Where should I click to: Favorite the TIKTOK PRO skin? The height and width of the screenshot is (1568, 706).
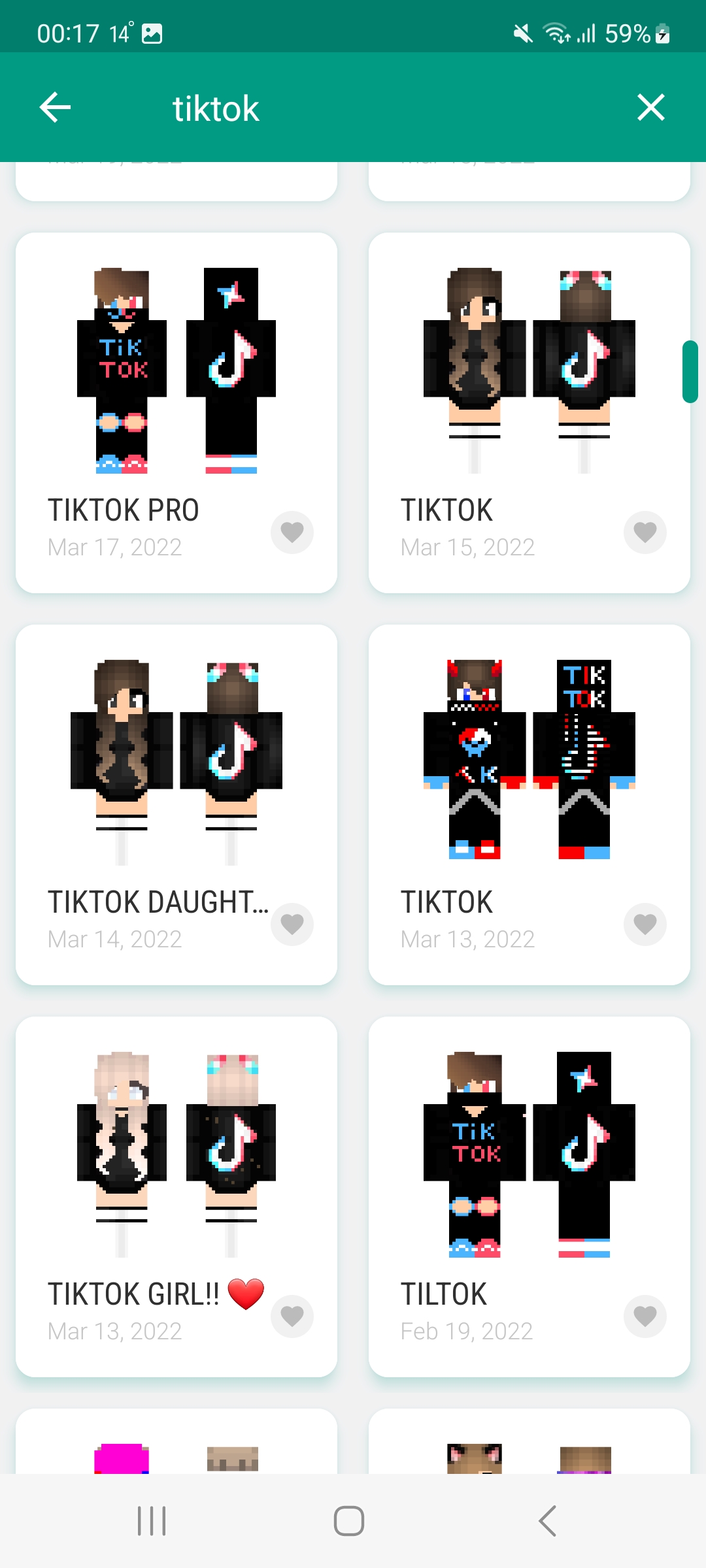click(x=292, y=532)
